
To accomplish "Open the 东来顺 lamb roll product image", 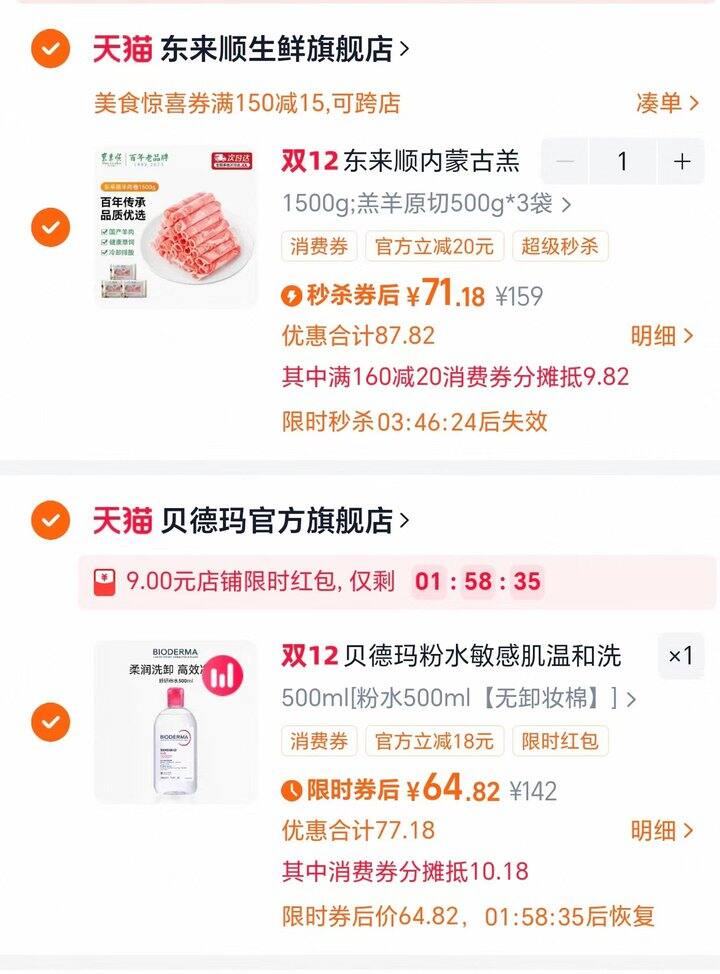I will 177,226.
